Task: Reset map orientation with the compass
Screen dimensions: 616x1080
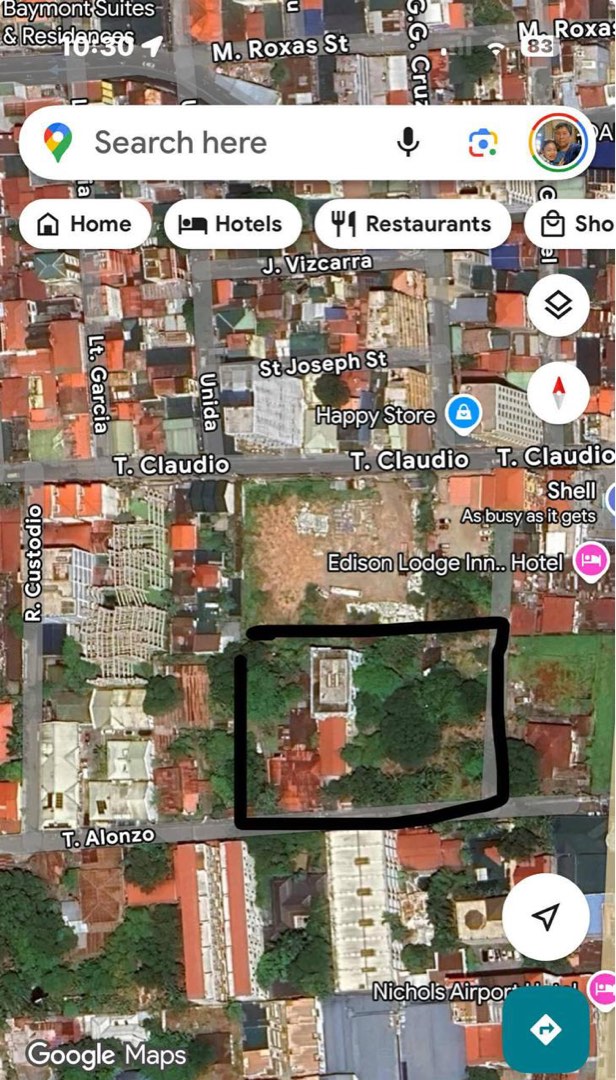Action: click(558, 393)
